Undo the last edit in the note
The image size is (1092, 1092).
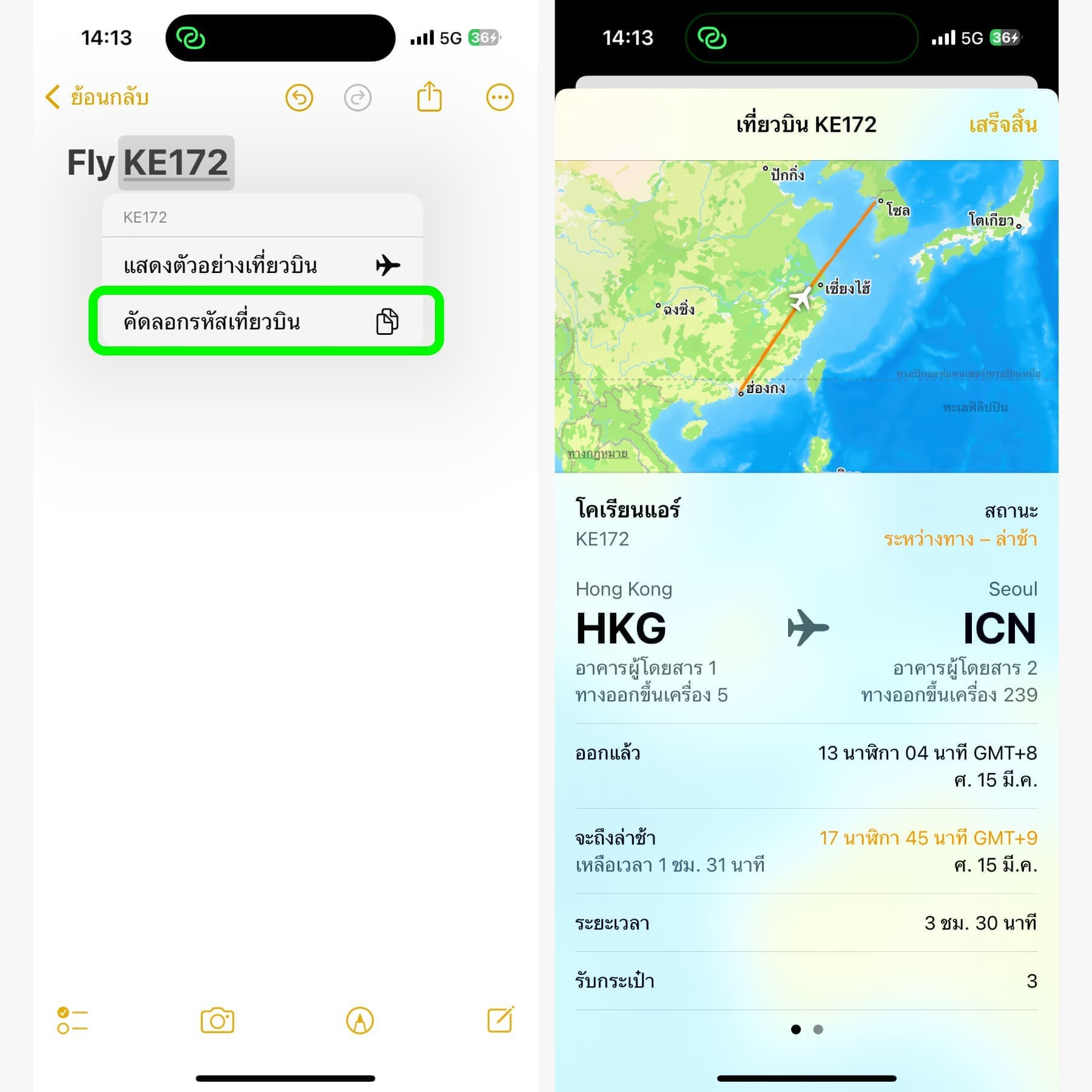click(x=299, y=98)
